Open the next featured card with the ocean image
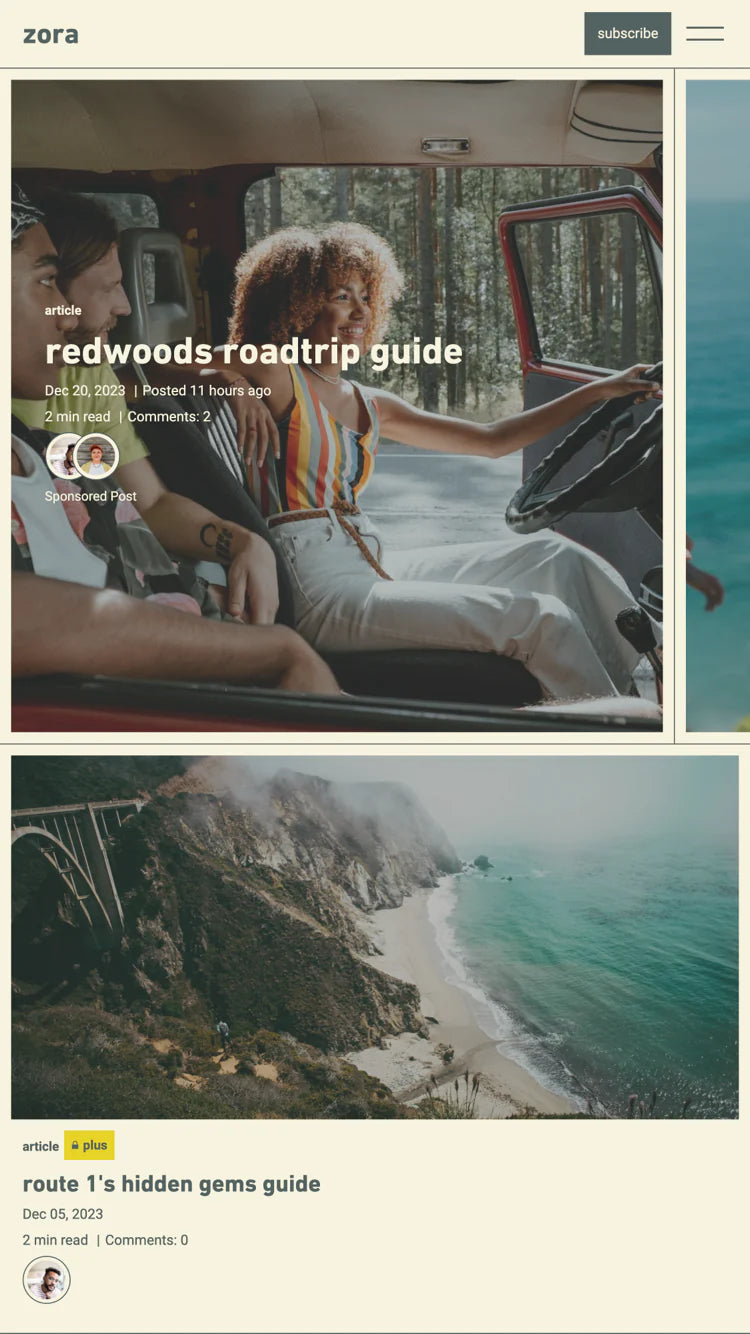 tap(718, 406)
